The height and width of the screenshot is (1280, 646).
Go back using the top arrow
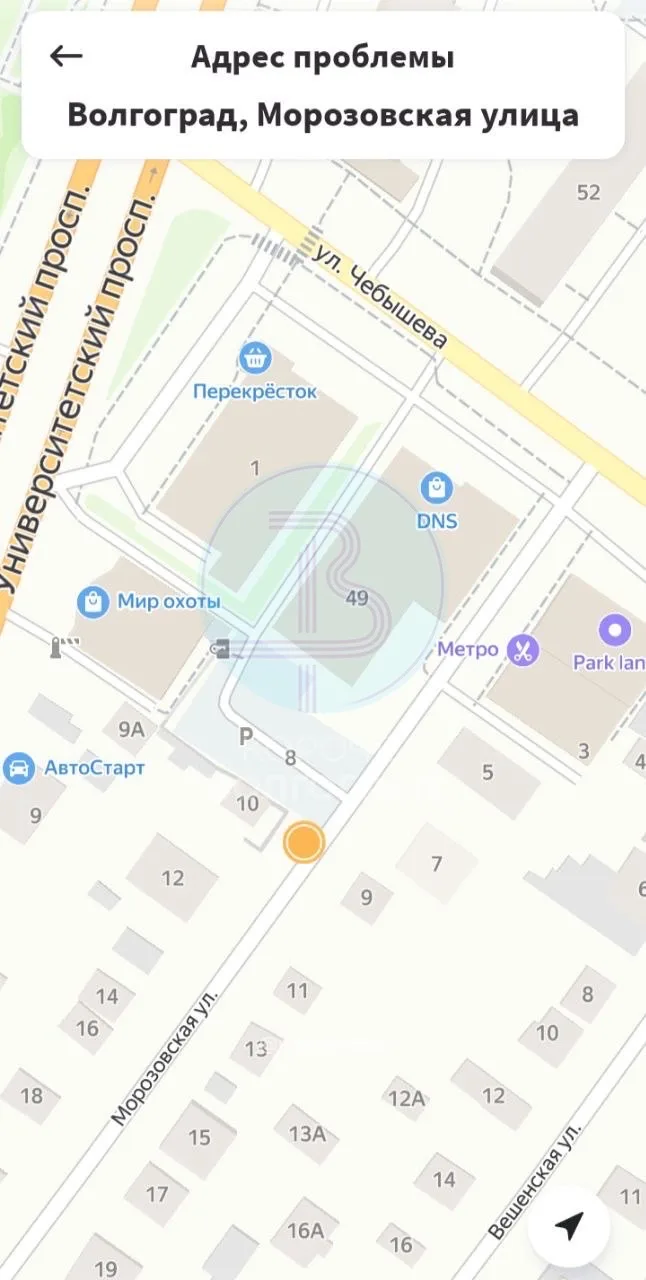[x=66, y=57]
